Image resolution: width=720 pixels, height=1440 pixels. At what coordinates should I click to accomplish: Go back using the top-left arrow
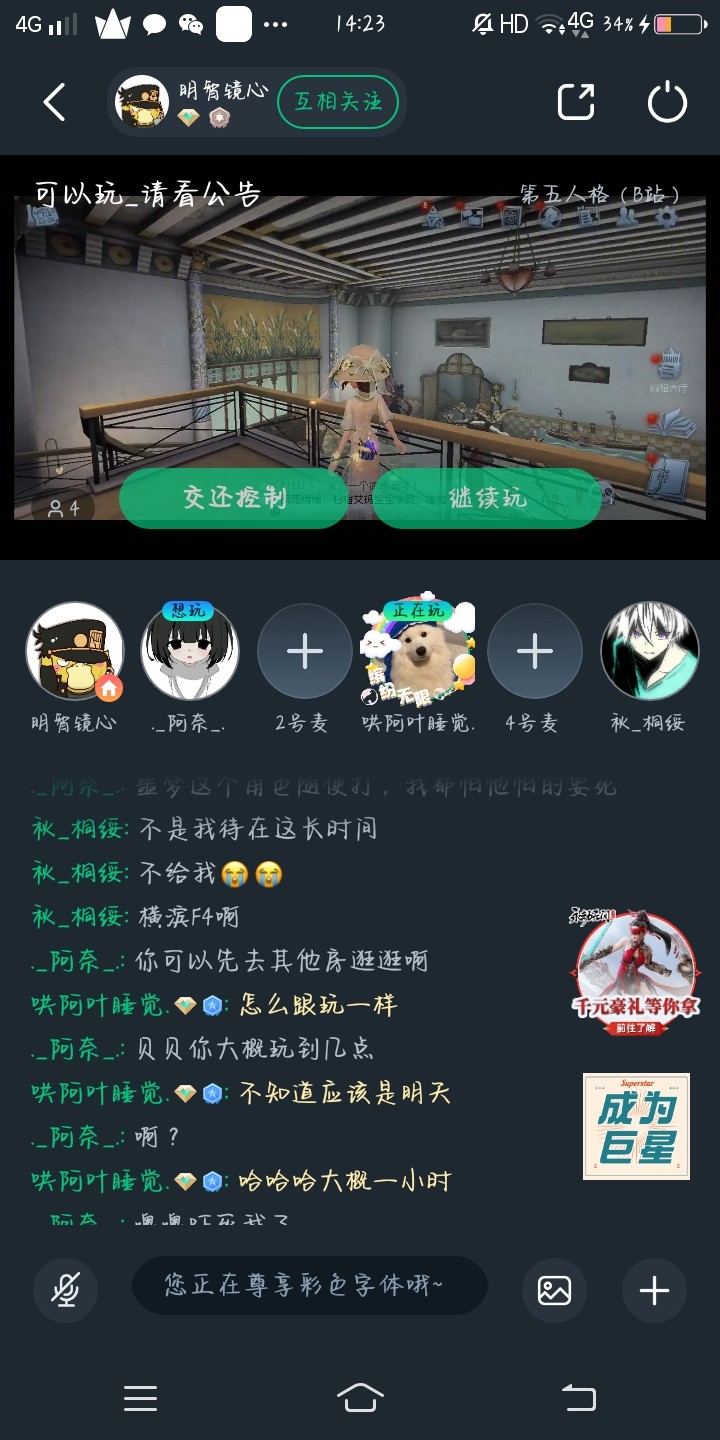point(54,102)
